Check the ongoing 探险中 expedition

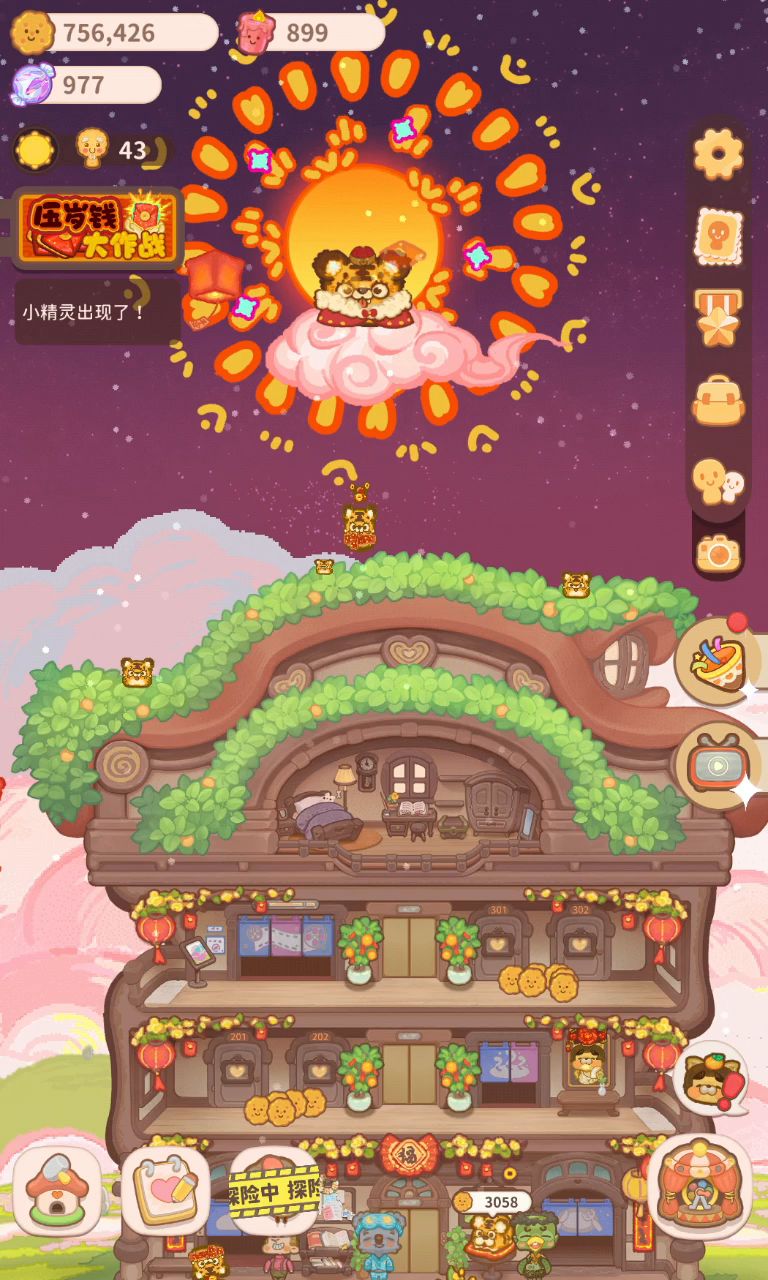pyautogui.click(x=276, y=1190)
